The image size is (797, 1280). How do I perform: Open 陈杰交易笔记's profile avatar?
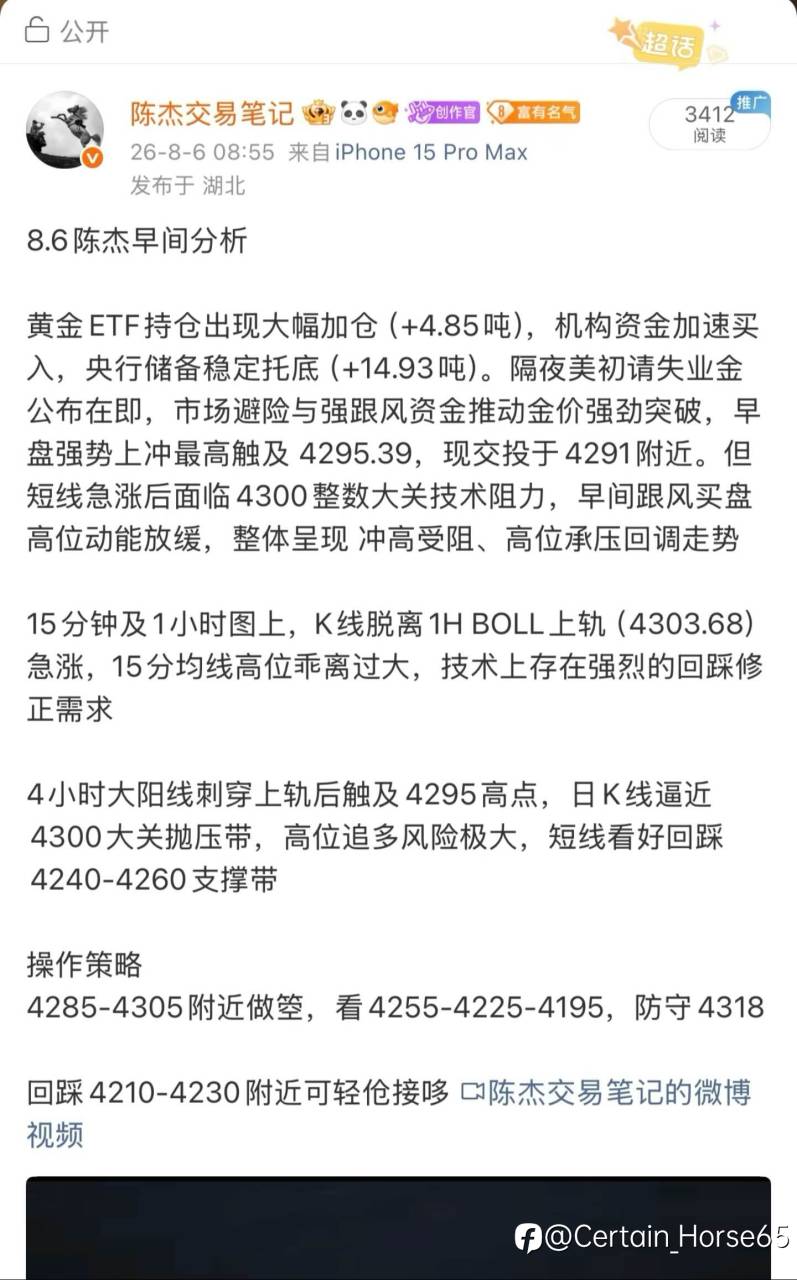65,130
